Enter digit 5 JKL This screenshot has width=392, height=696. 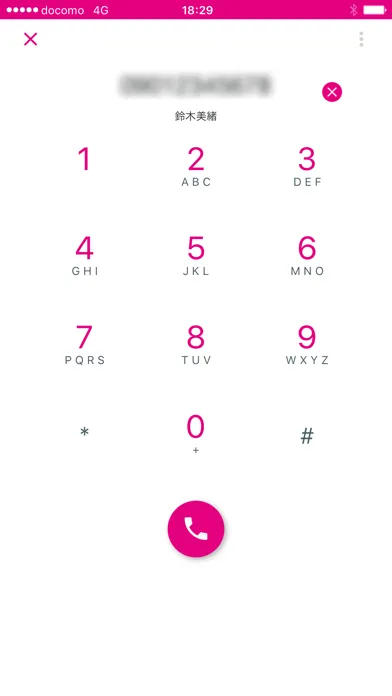coord(196,256)
